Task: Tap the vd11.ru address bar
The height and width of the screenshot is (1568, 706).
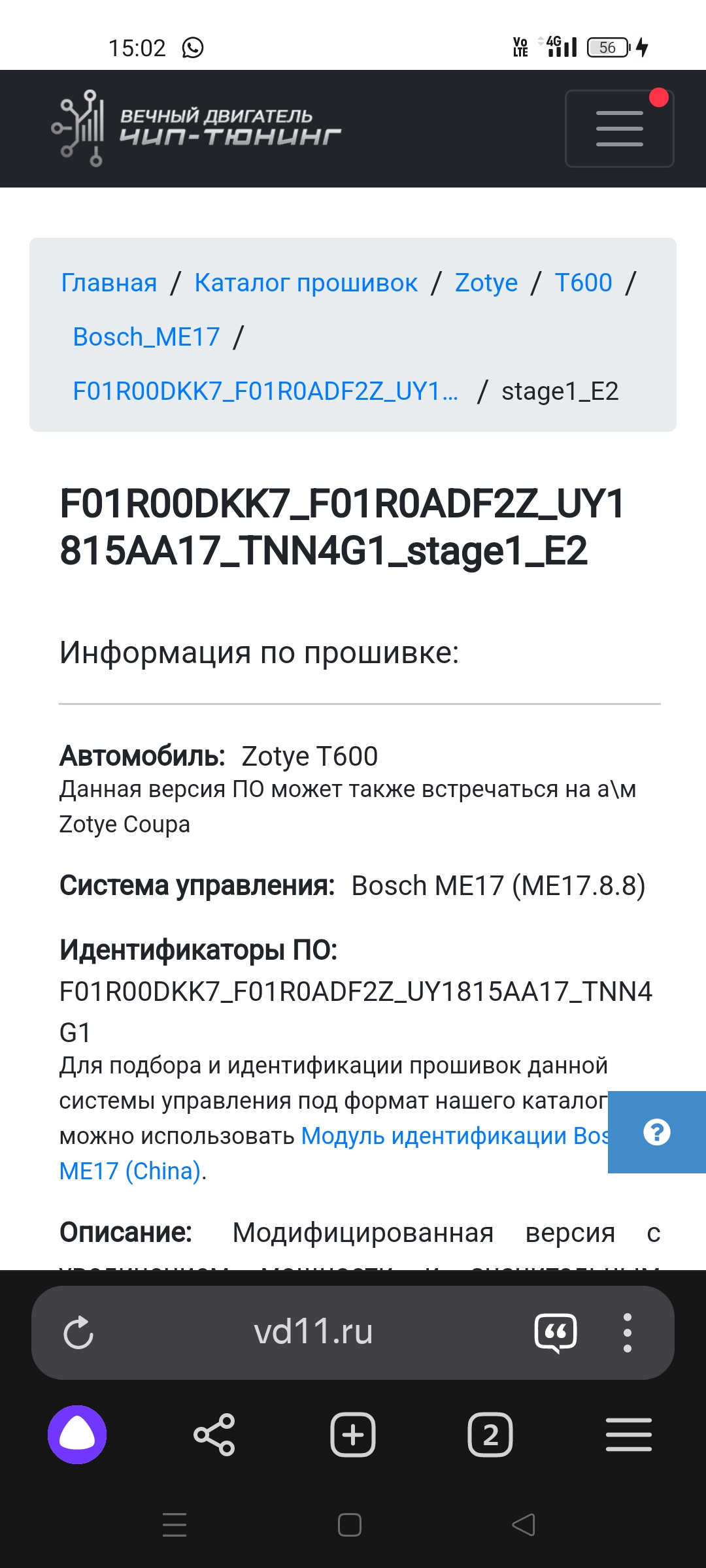Action: click(314, 1332)
